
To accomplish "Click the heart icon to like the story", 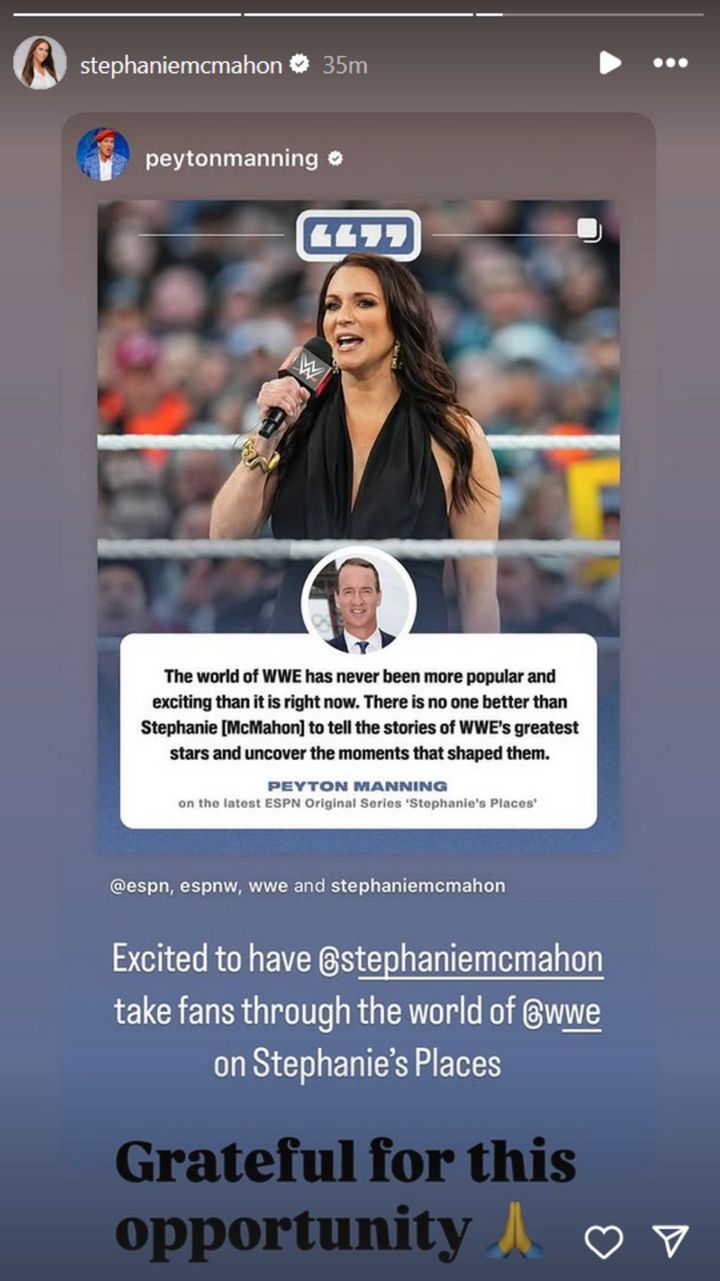I will (603, 1240).
